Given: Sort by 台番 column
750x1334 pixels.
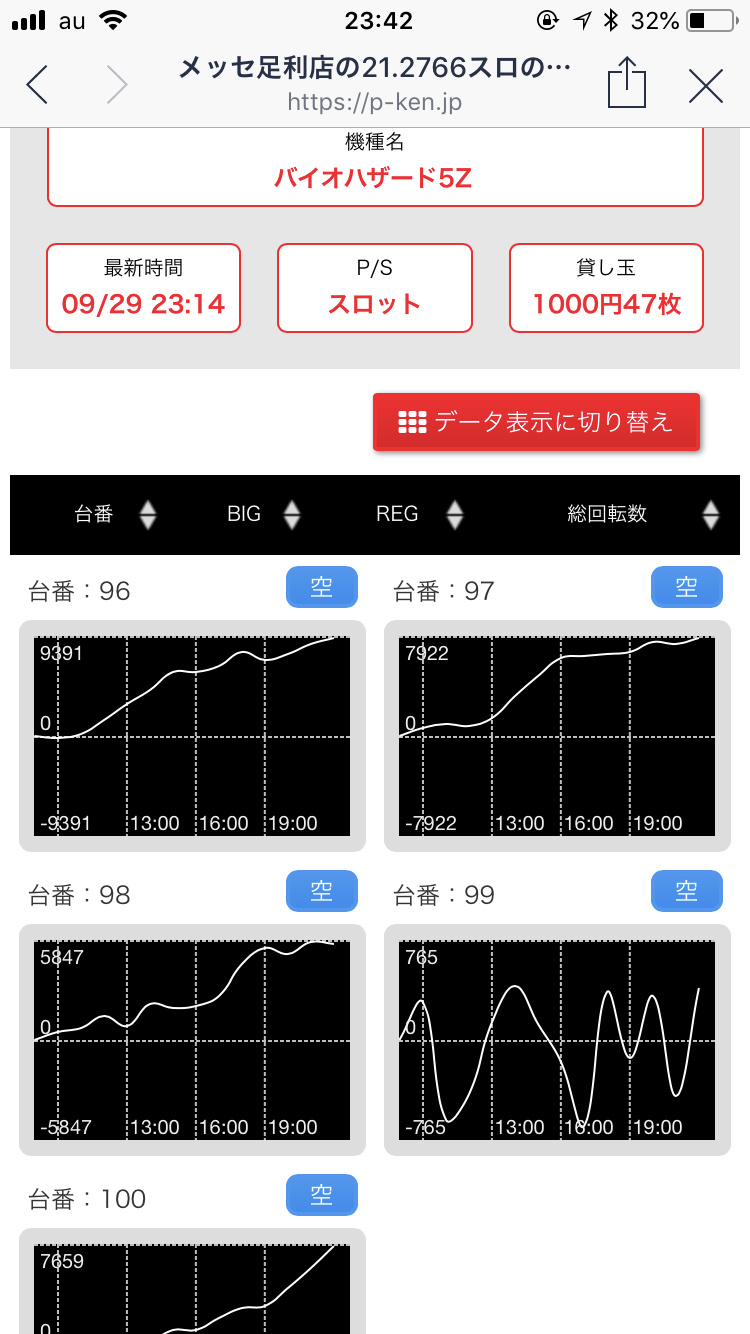Looking at the screenshot, I should point(115,514).
